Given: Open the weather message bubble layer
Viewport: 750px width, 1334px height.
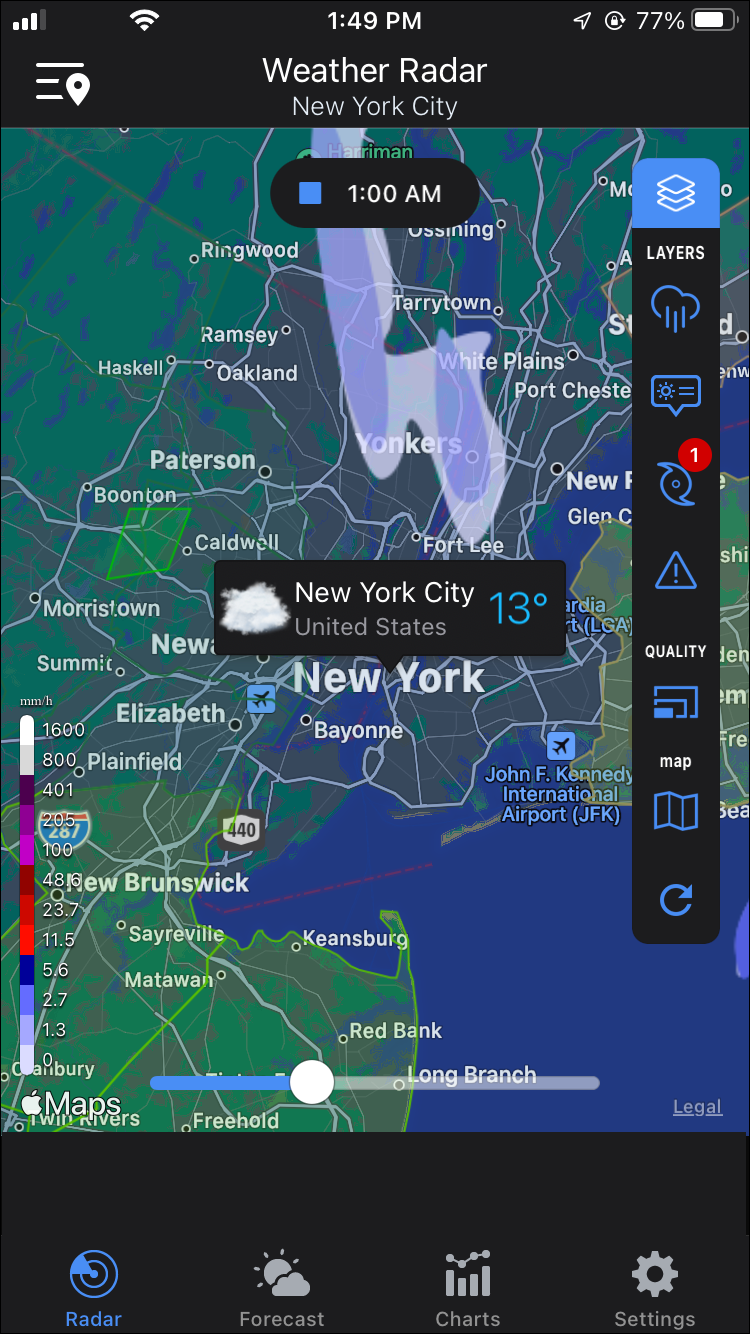Looking at the screenshot, I should (x=676, y=395).
